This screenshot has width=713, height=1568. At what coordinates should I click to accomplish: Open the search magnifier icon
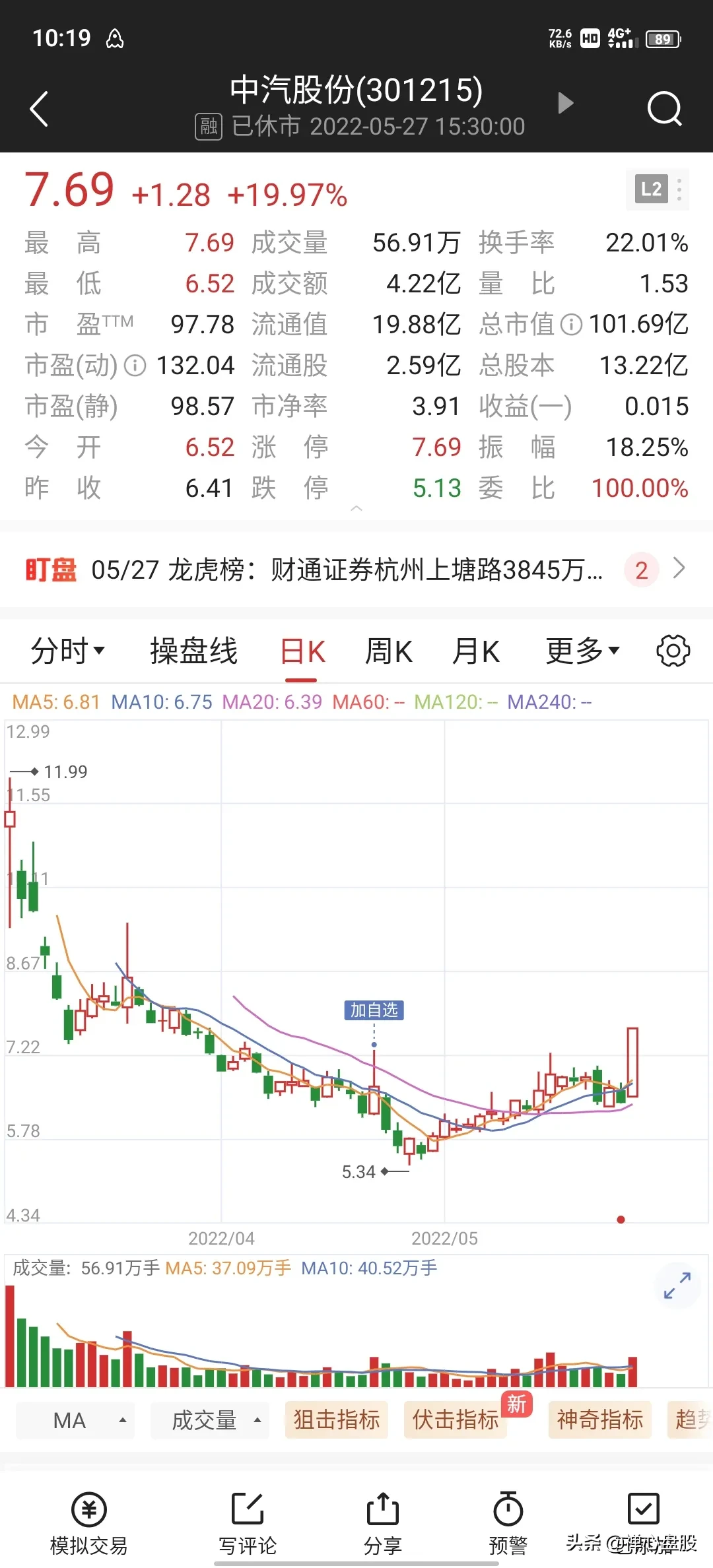click(x=664, y=109)
